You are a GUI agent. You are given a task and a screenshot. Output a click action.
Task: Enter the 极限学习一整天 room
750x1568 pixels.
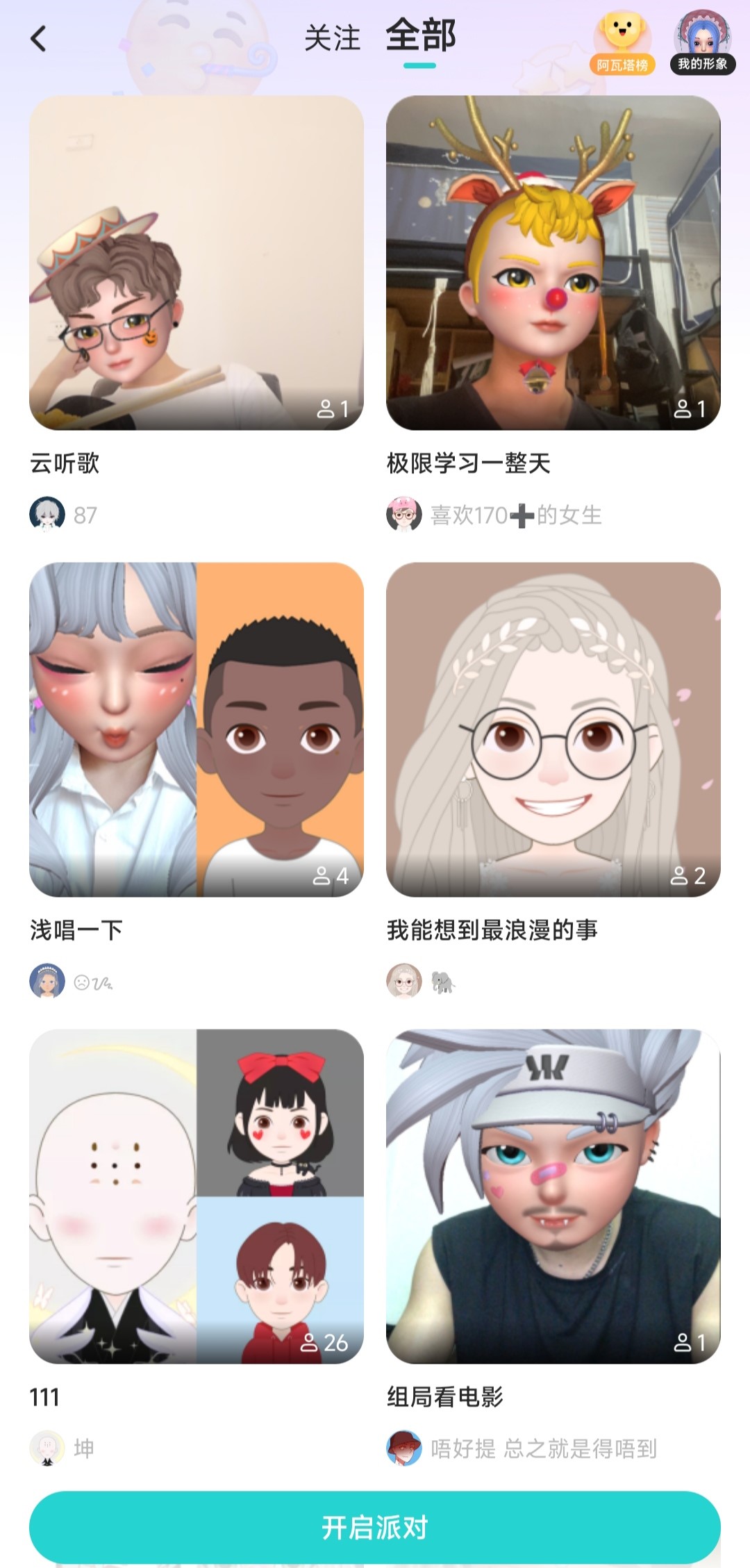click(553, 263)
